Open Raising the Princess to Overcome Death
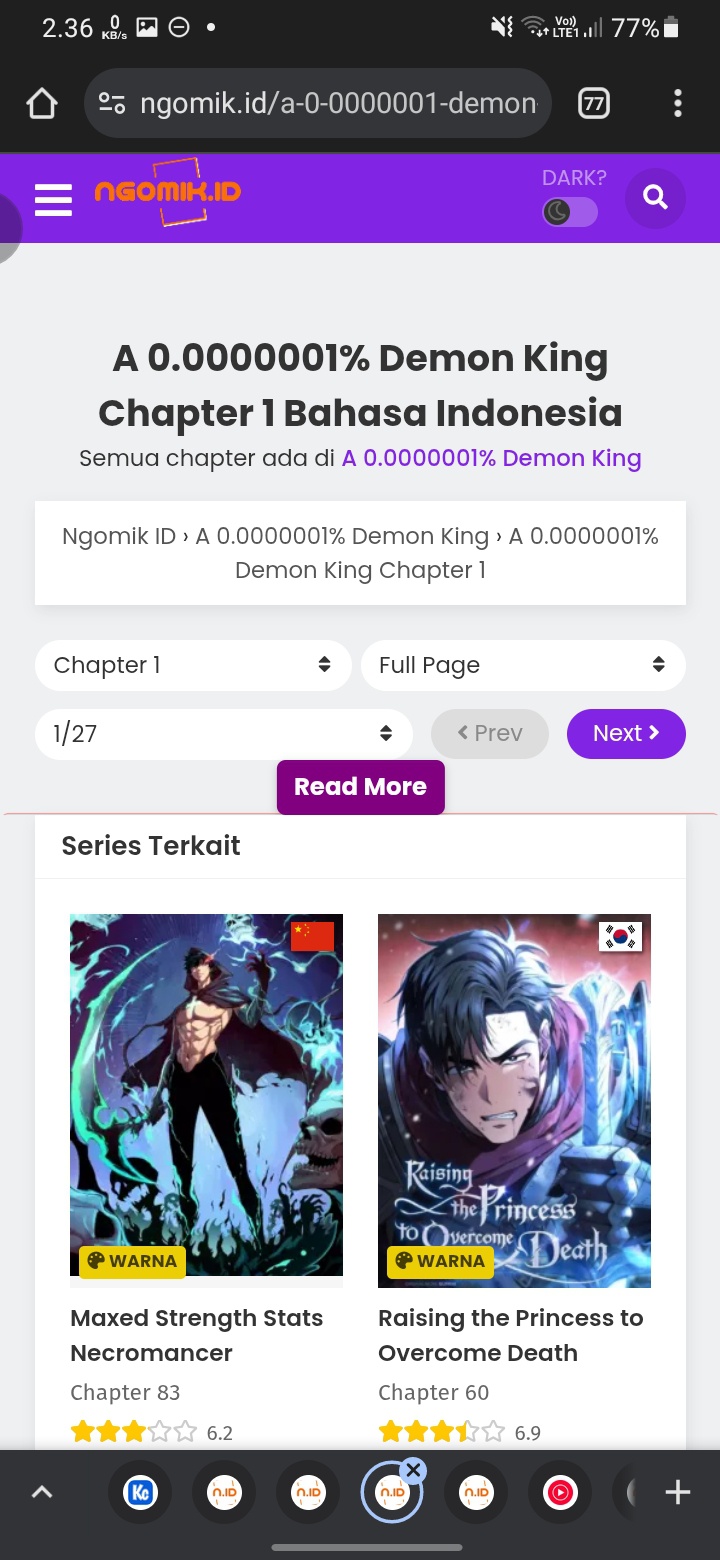Viewport: 720px width, 1560px height. pyautogui.click(x=514, y=1100)
